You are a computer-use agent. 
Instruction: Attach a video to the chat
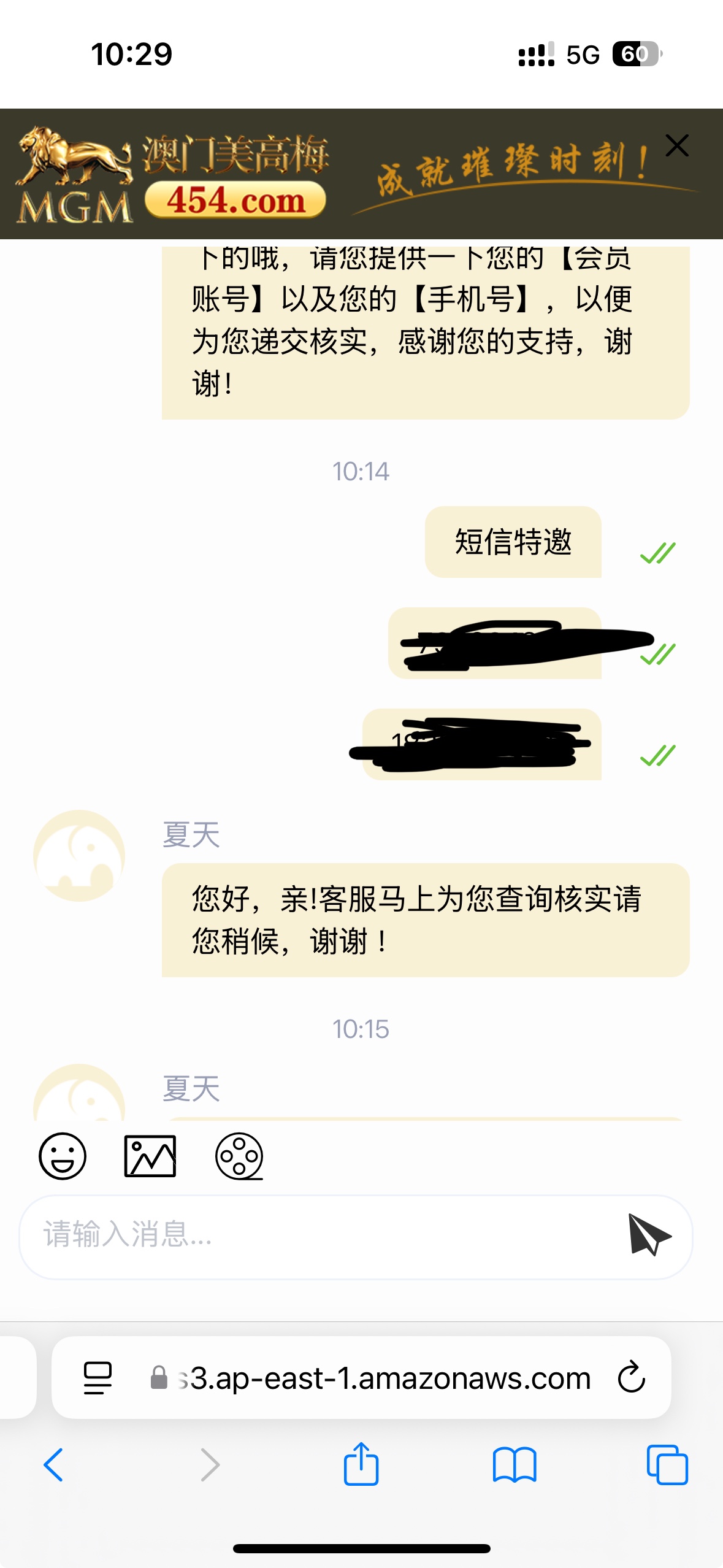[239, 1156]
